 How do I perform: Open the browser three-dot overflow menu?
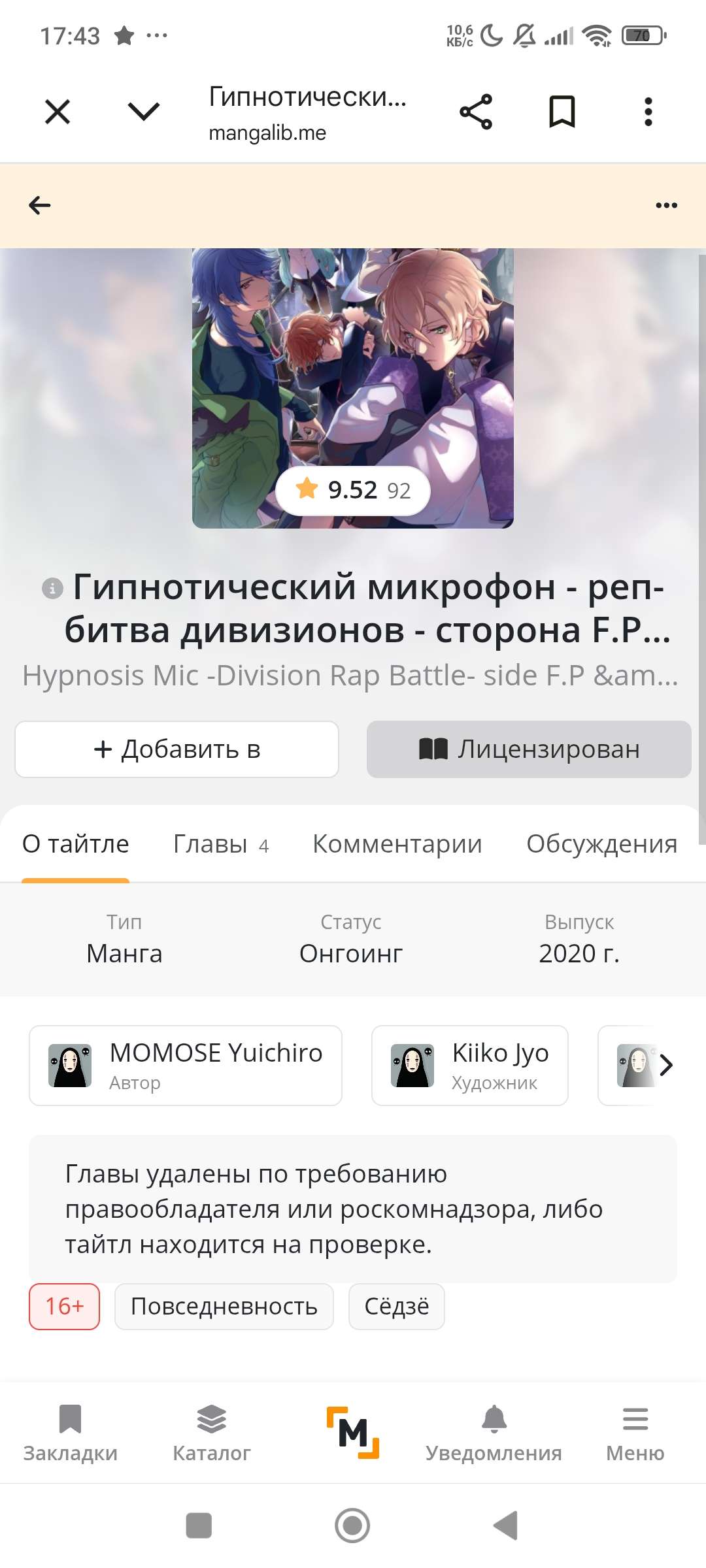click(648, 112)
